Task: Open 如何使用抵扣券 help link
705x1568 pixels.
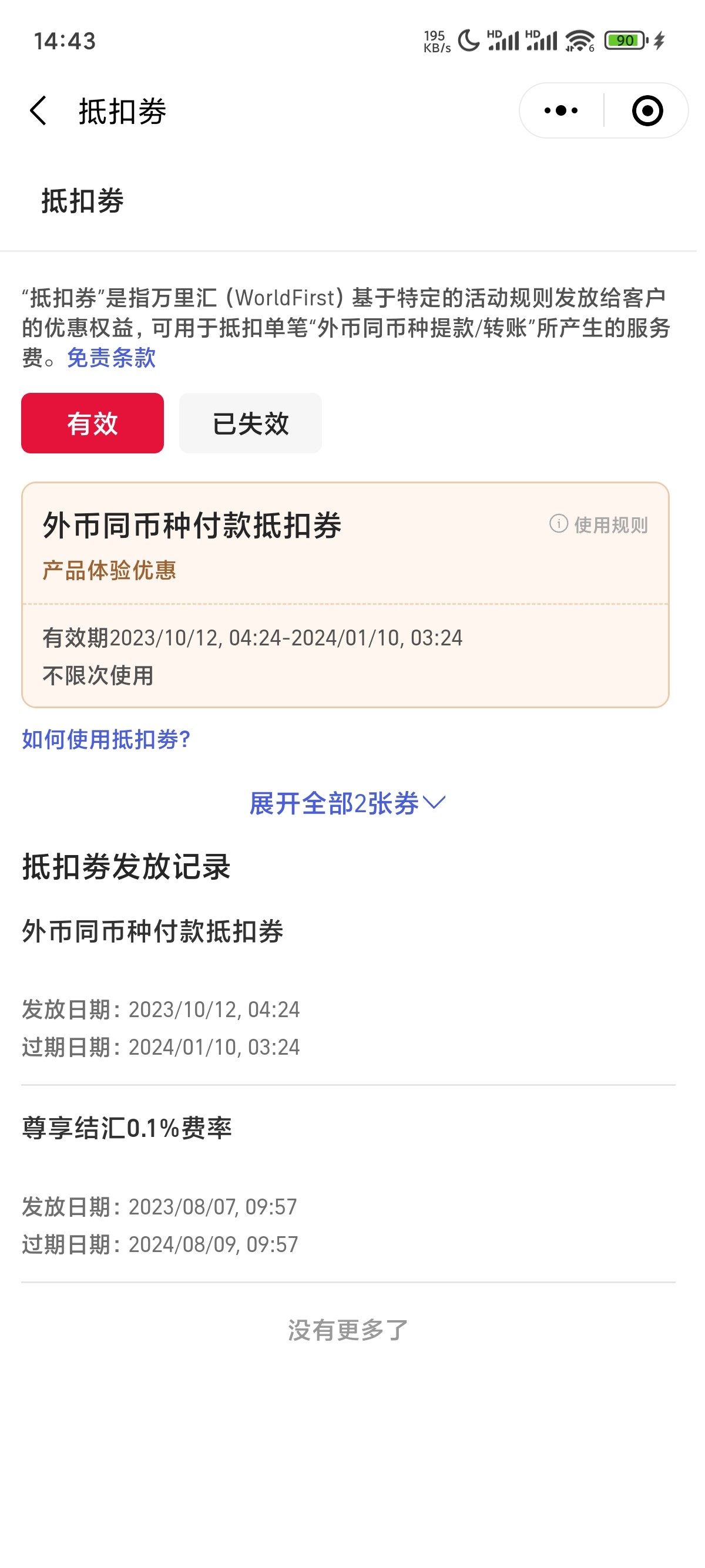Action: click(x=106, y=739)
